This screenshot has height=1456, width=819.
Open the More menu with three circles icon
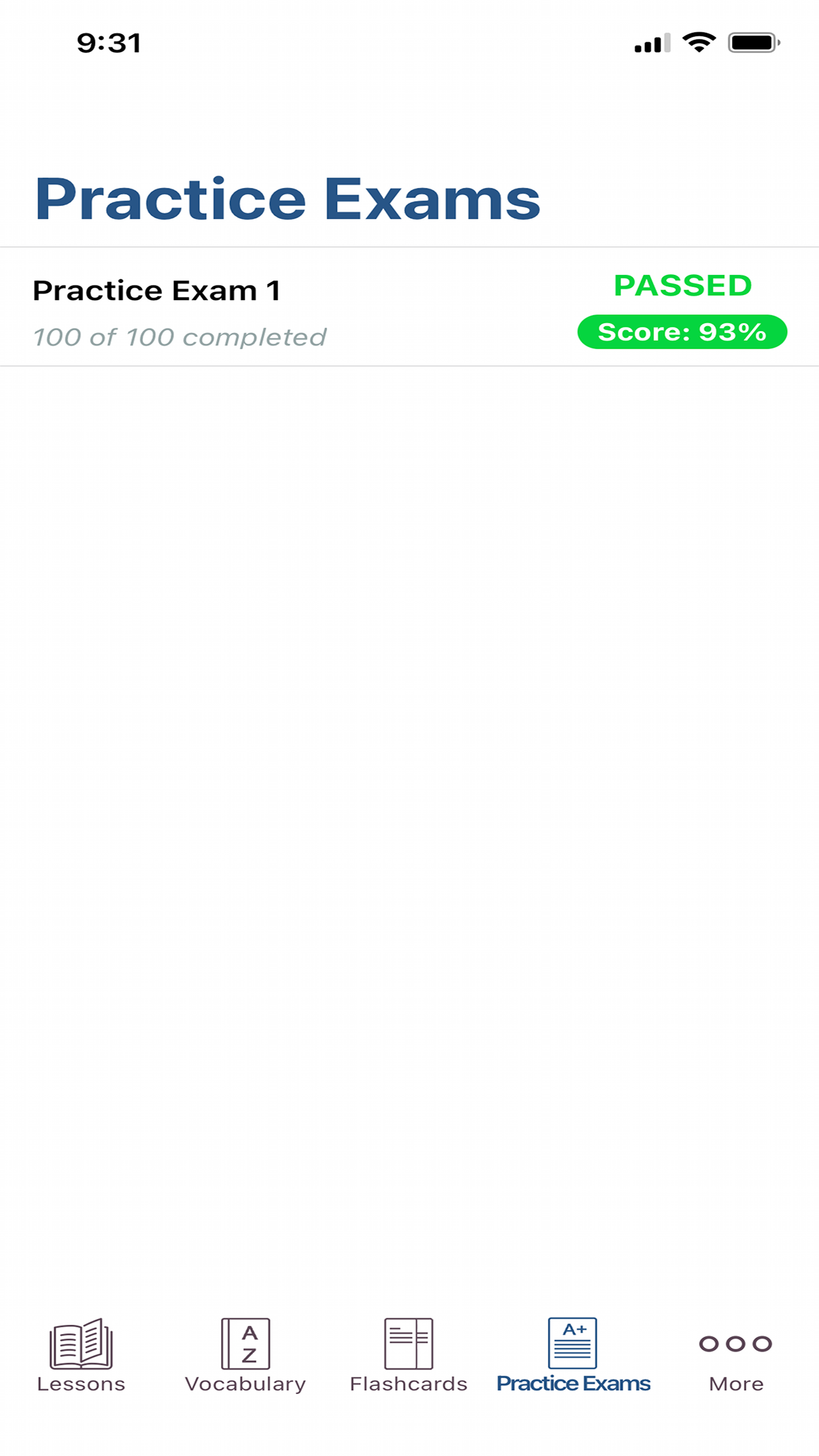[735, 1346]
